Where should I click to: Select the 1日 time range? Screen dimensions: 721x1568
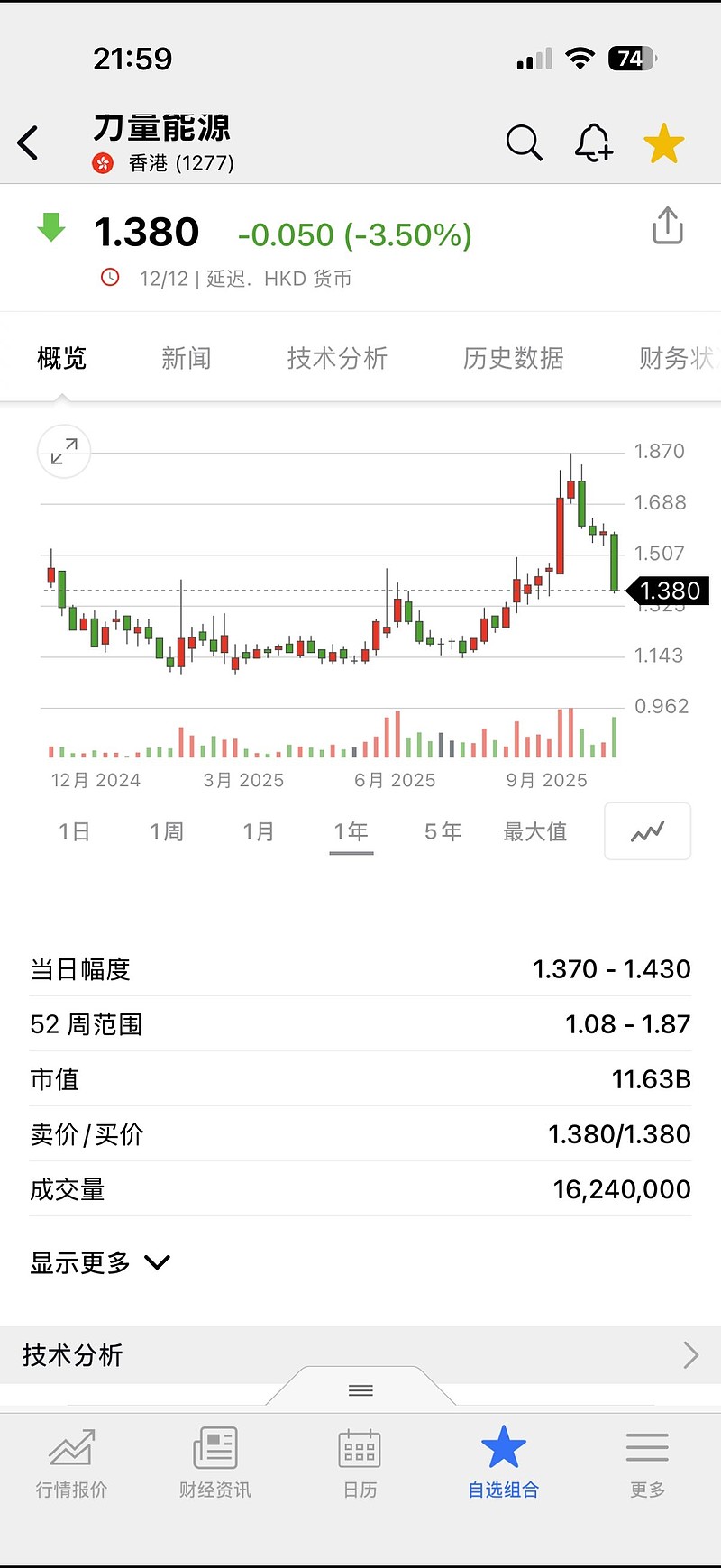pos(74,831)
